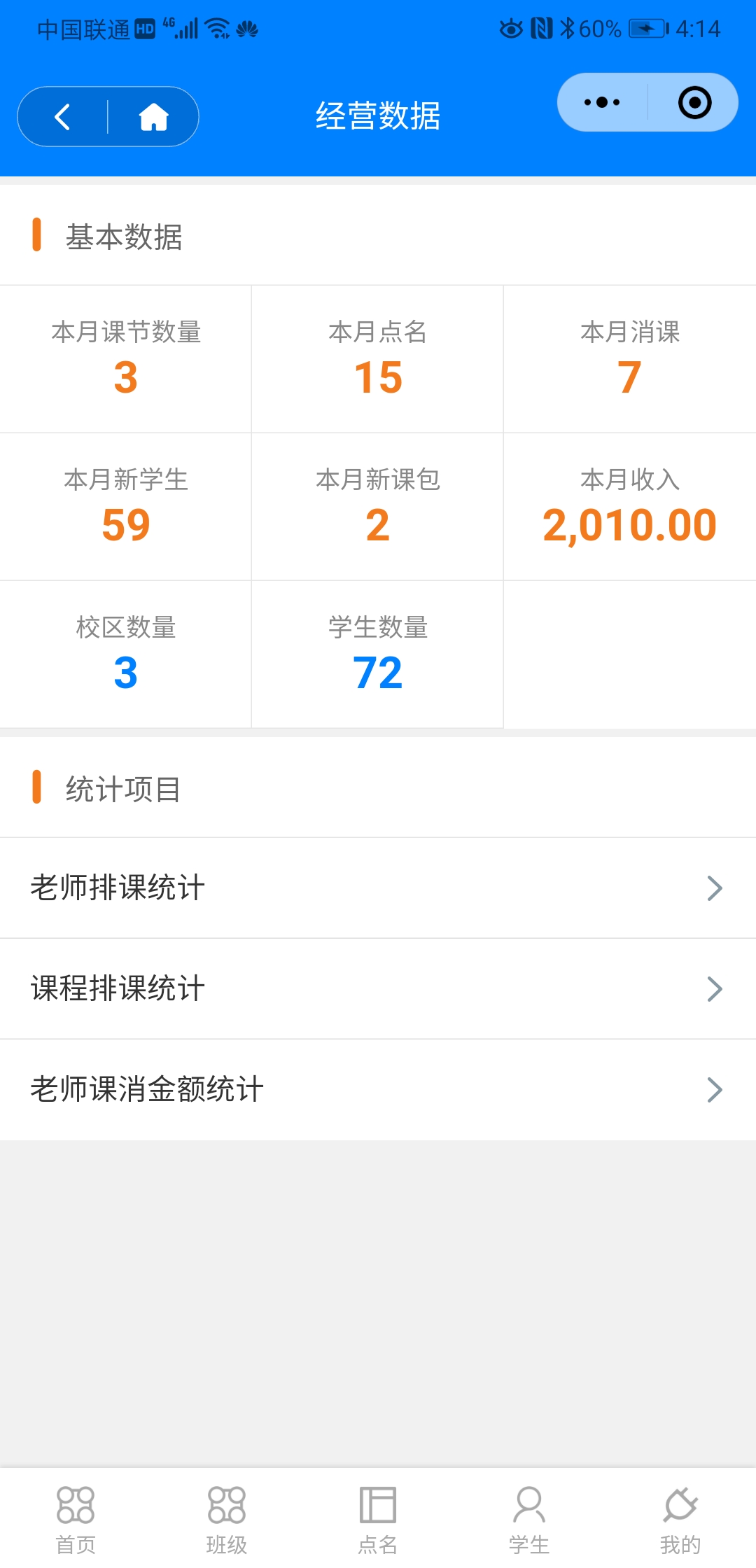Screen dimensions: 756x1568
Task: Return to mini program home via house icon
Action: (153, 117)
